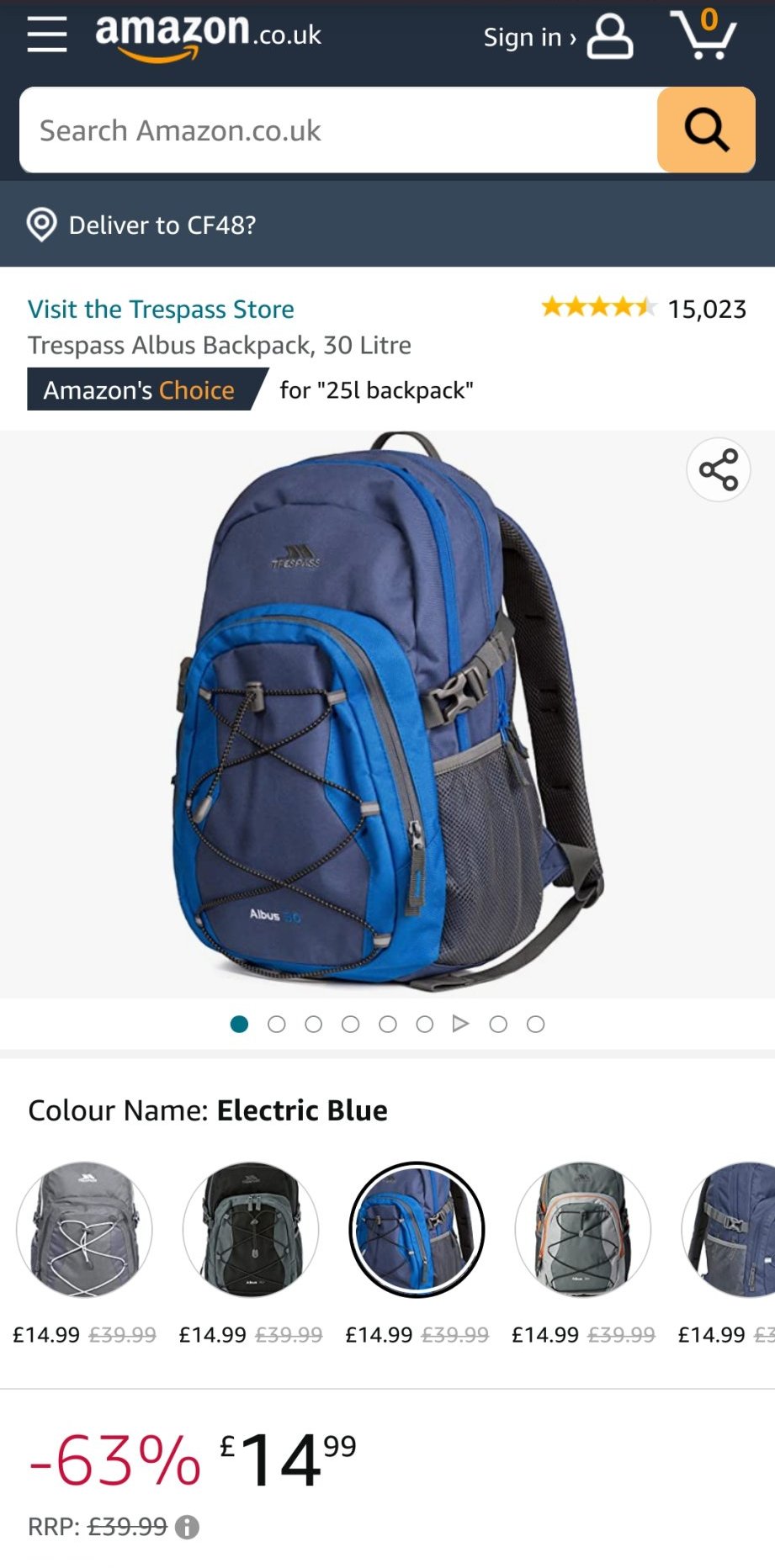Select the grey and orange colour swatch
The height and width of the screenshot is (1568, 775).
pos(582,1229)
